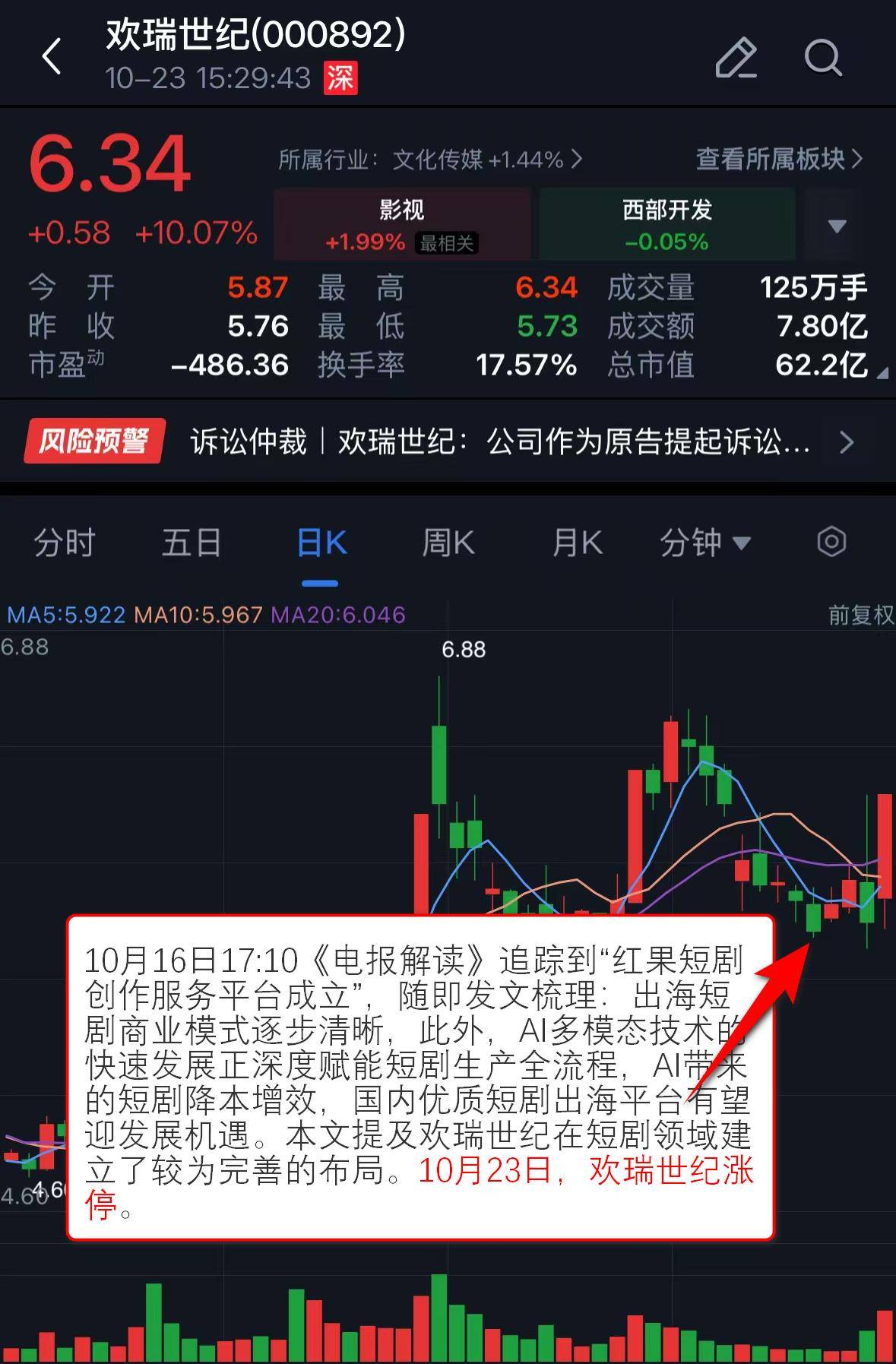Image resolution: width=896 pixels, height=1364 pixels.
Task: Open chart settings via hexagon gear icon
Action: coord(831,542)
